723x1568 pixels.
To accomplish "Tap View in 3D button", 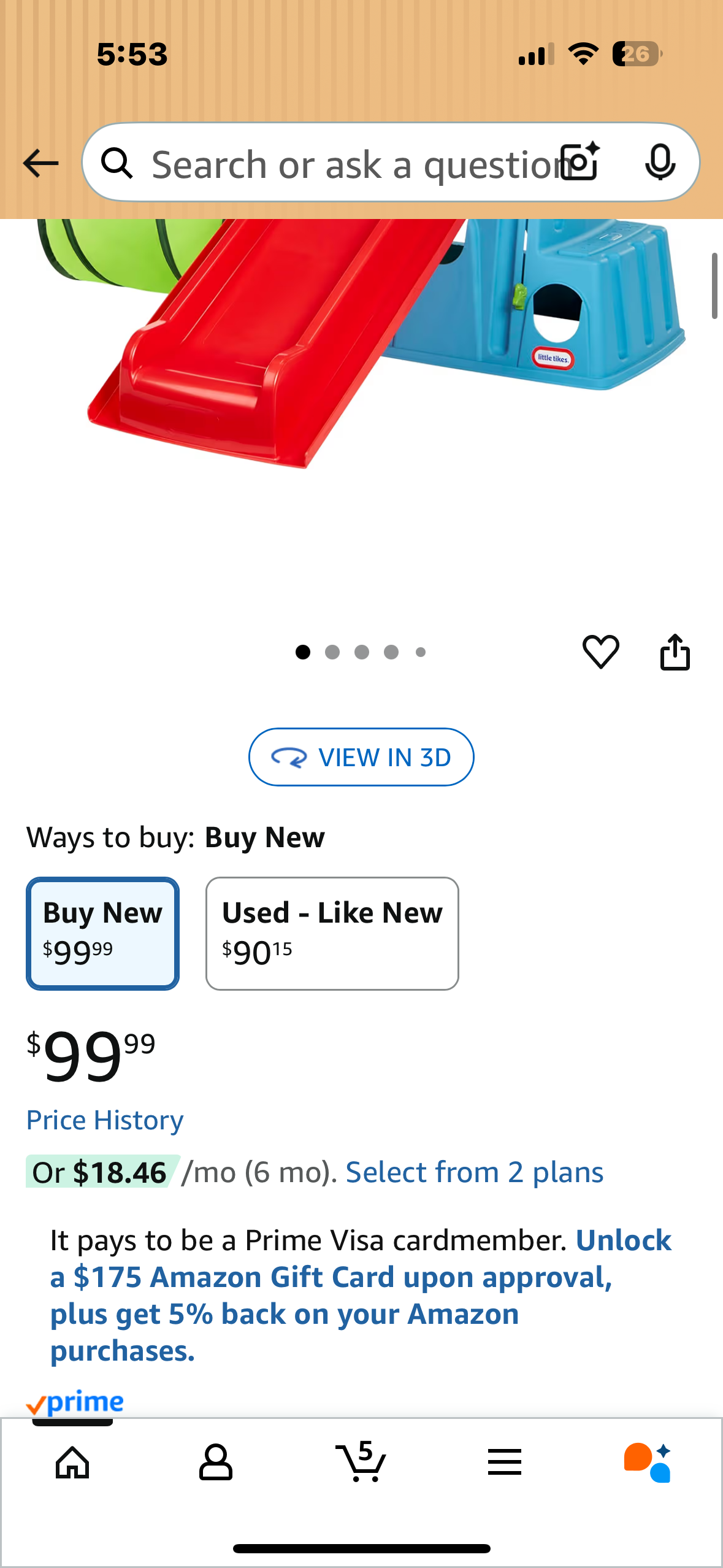I will click(361, 757).
